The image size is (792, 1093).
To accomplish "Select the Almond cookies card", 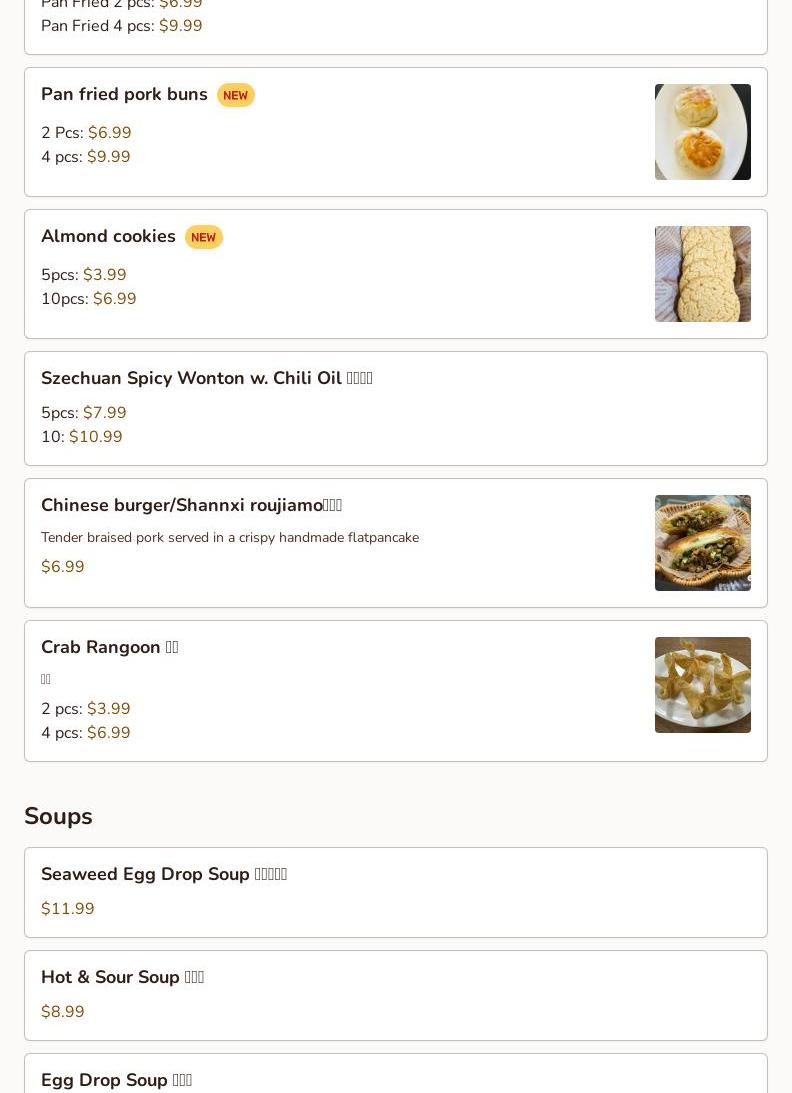I will click(395, 274).
